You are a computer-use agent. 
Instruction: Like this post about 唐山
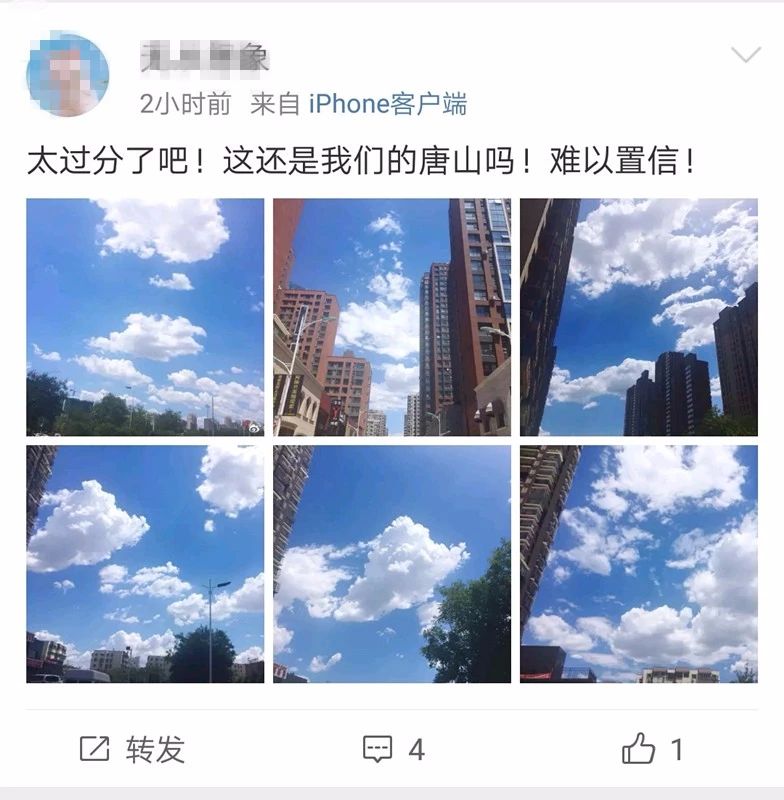pos(652,749)
